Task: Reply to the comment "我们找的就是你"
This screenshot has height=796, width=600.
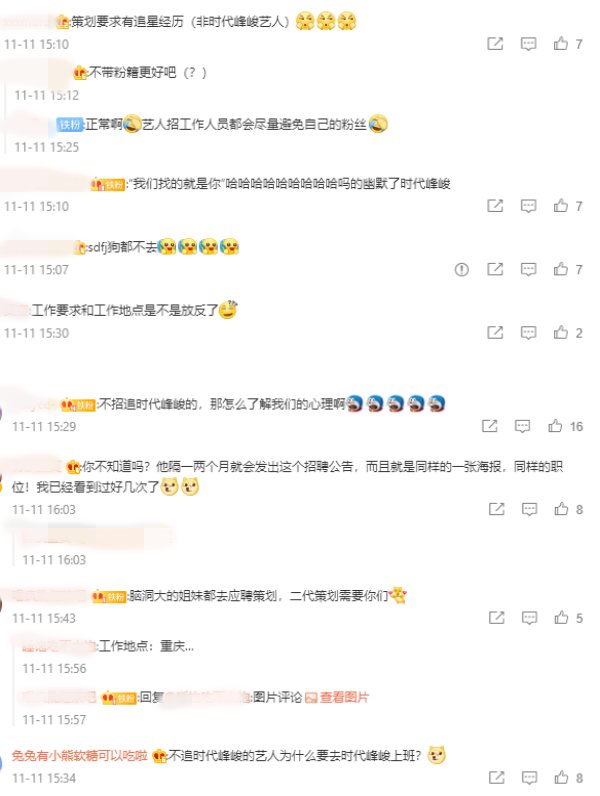Action: [528, 206]
